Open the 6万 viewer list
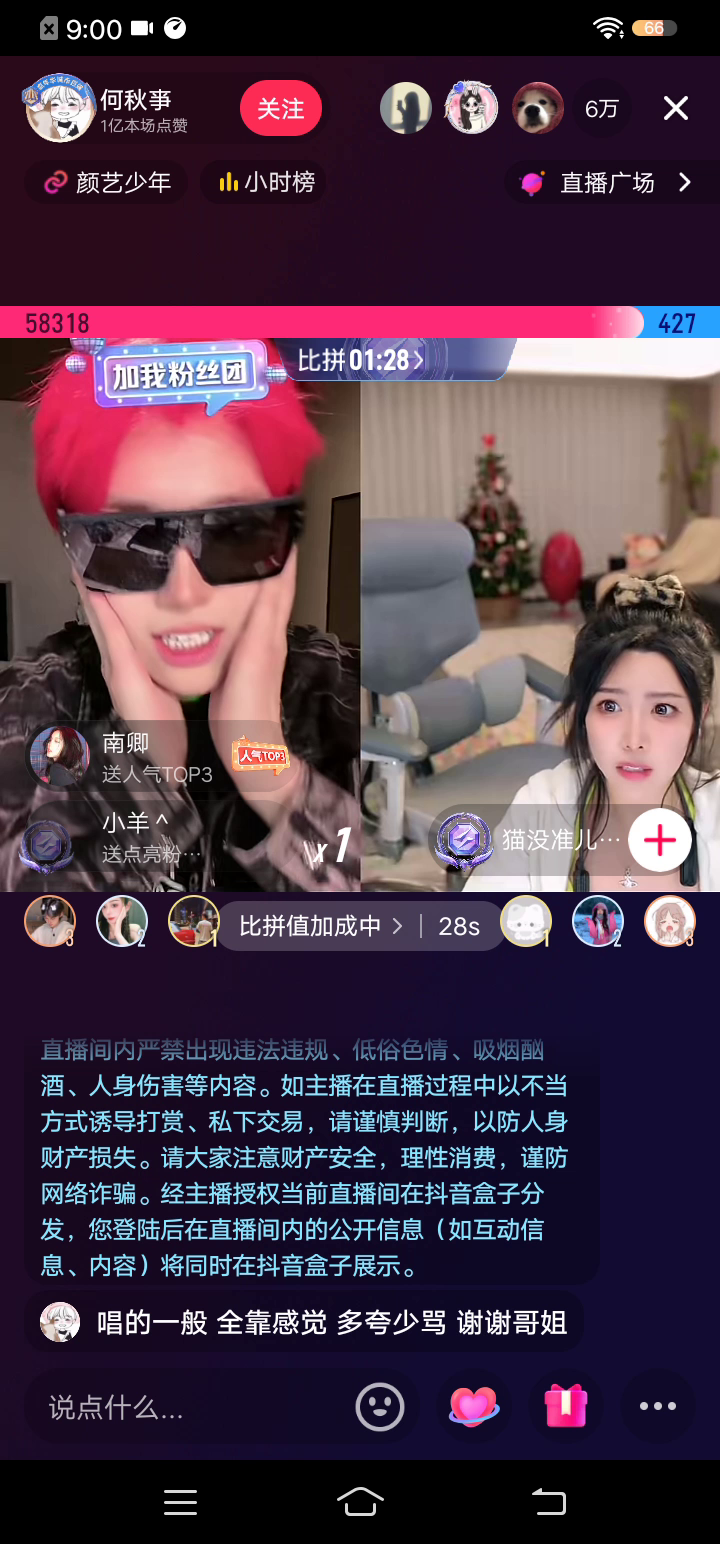 (x=601, y=108)
